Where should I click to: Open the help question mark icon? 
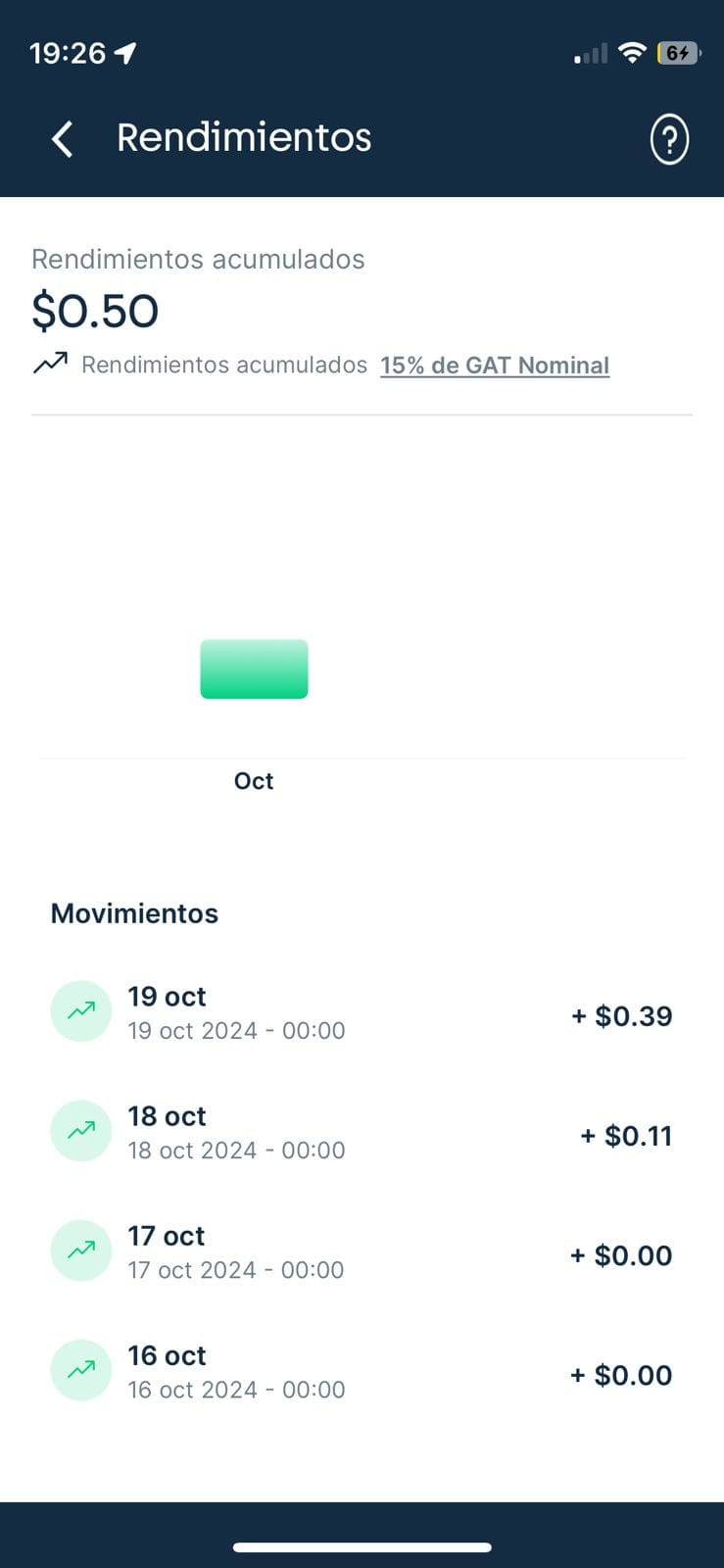point(669,139)
